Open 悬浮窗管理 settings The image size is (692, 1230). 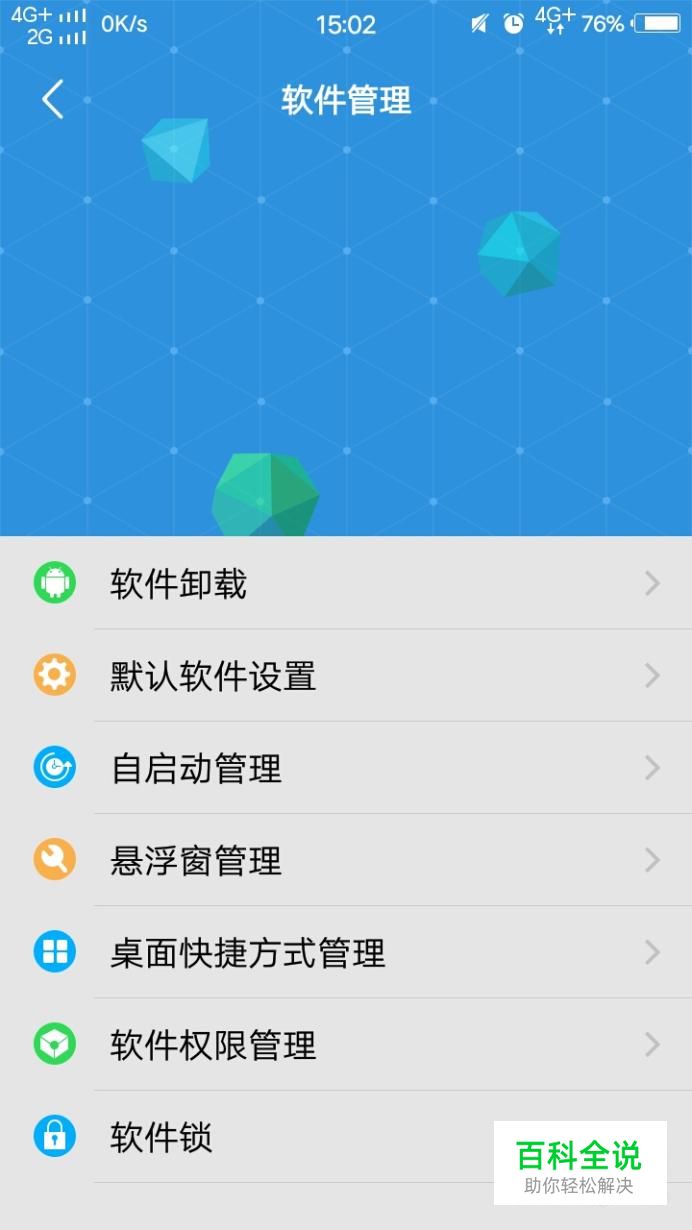(x=346, y=860)
